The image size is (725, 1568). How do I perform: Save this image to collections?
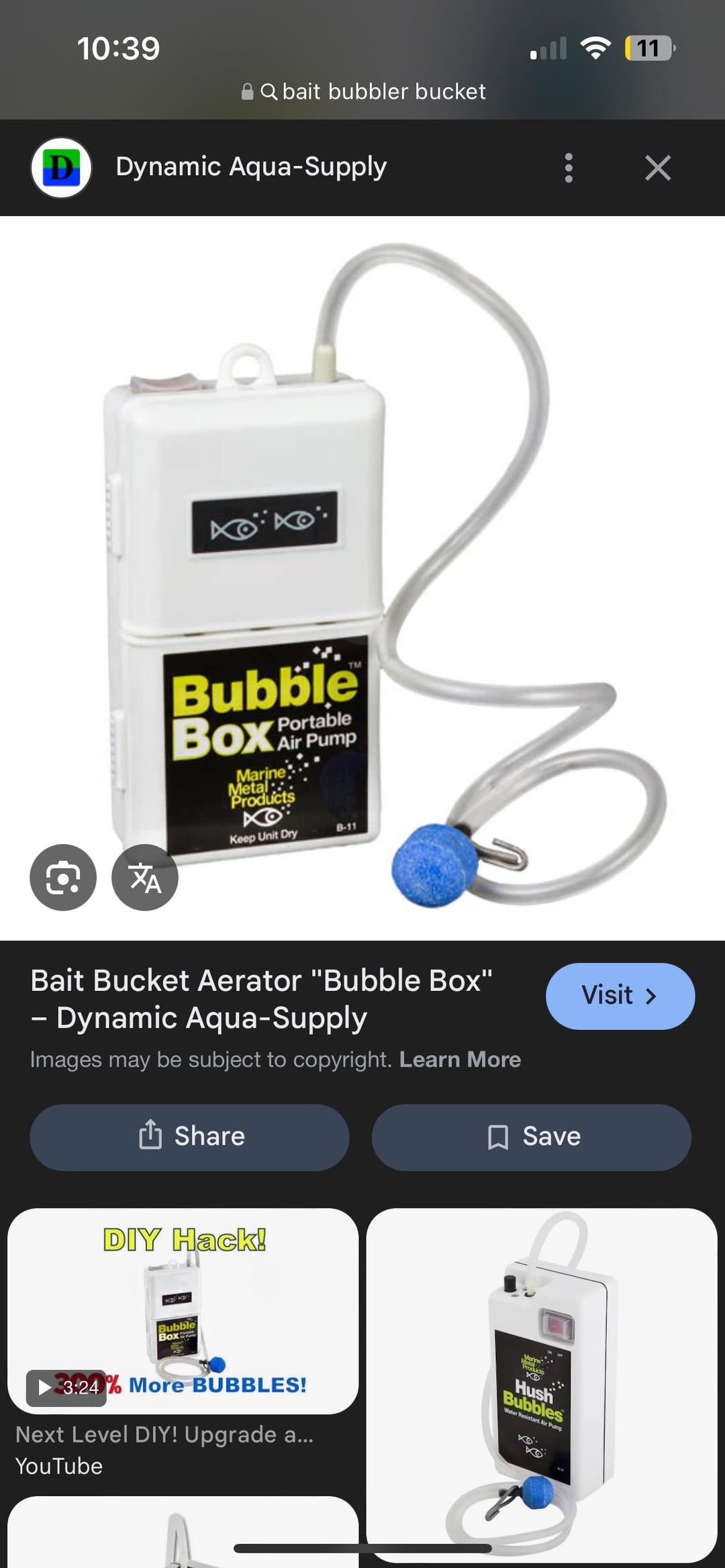(531, 1137)
